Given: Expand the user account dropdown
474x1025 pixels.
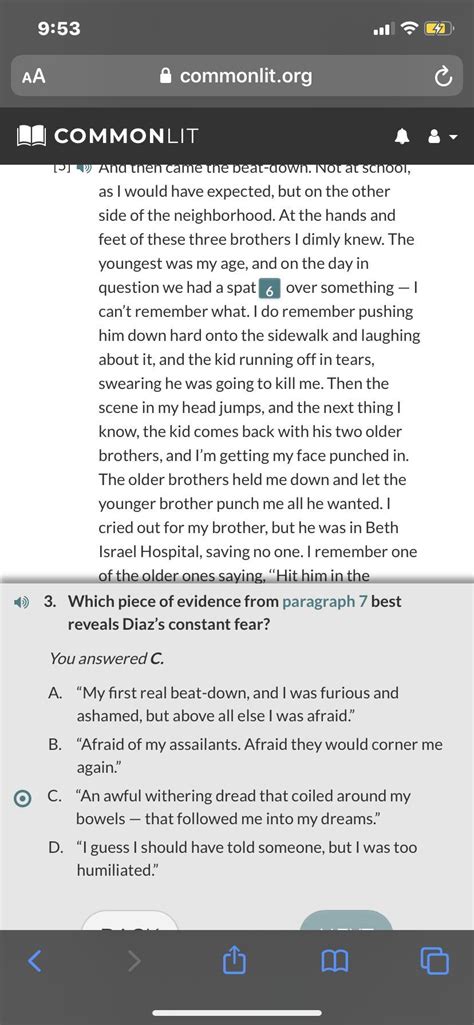Looking at the screenshot, I should tap(443, 137).
